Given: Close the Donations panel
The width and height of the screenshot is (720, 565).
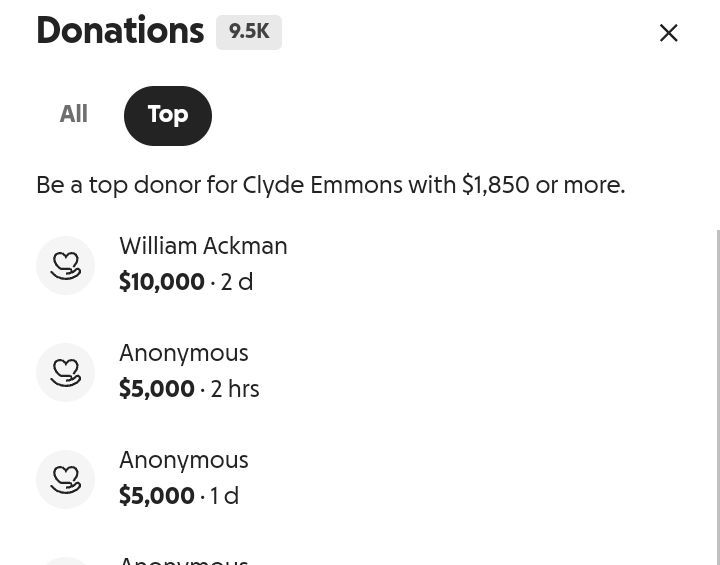Looking at the screenshot, I should (669, 33).
